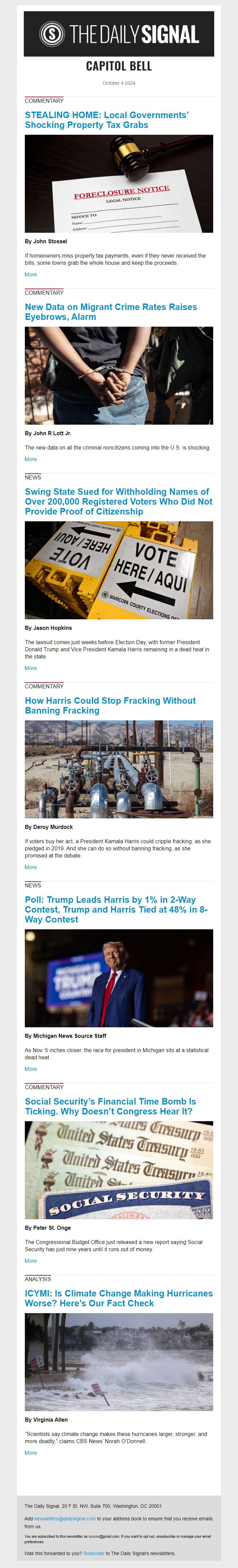Open the Swing State Sued headline

tap(118, 501)
